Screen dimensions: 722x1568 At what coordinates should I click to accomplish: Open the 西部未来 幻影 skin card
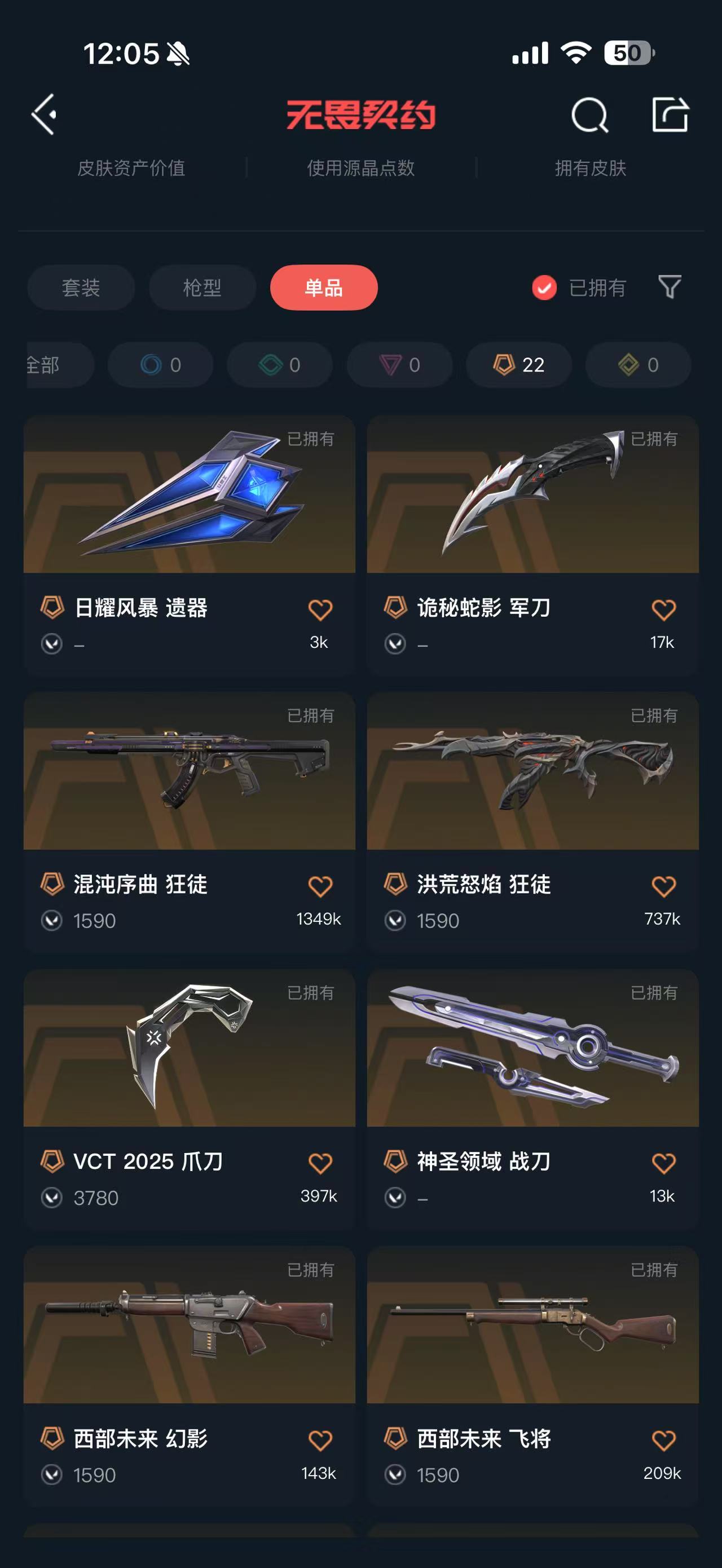(x=190, y=1376)
